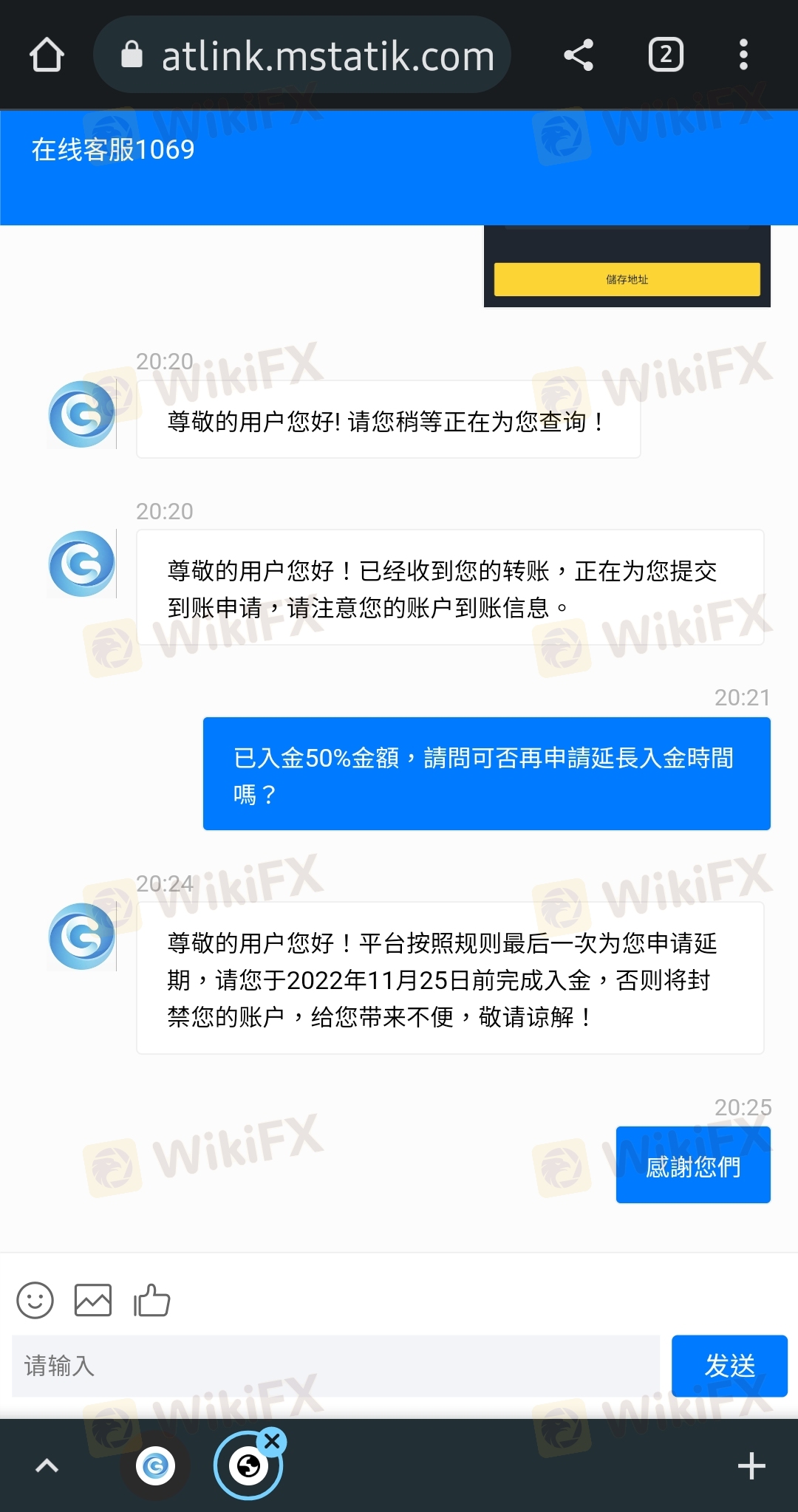Expand the bottom bar up arrow

(47, 1465)
